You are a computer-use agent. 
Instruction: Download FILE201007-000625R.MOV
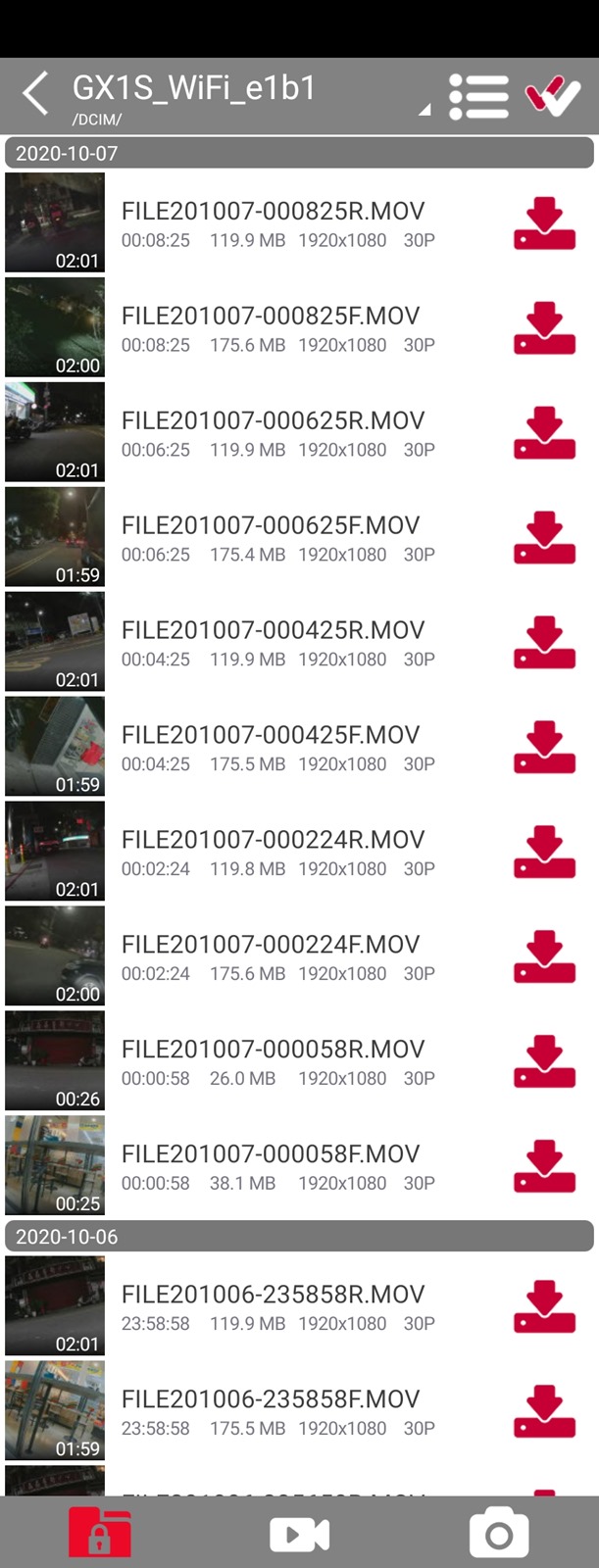tap(544, 433)
